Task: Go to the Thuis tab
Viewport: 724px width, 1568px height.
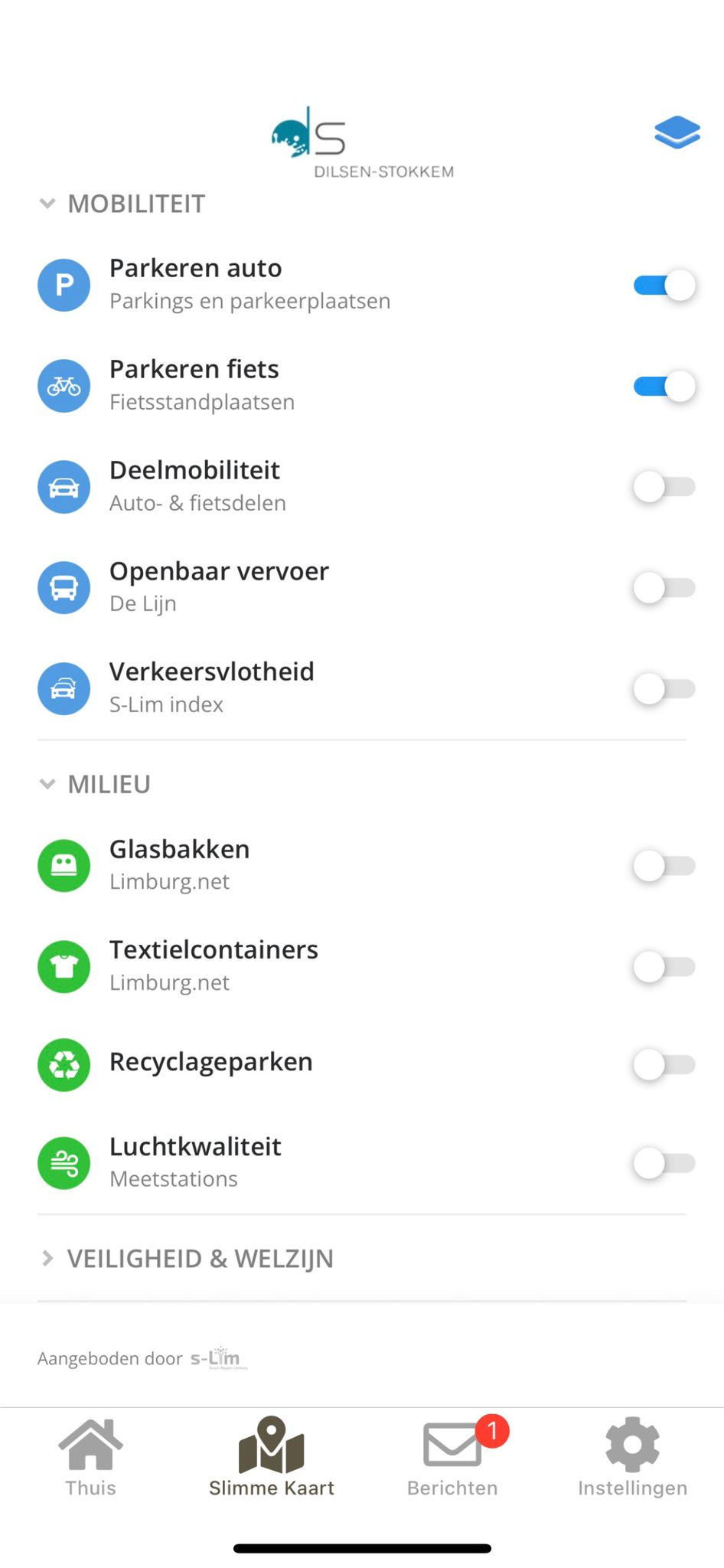Action: (90, 1458)
